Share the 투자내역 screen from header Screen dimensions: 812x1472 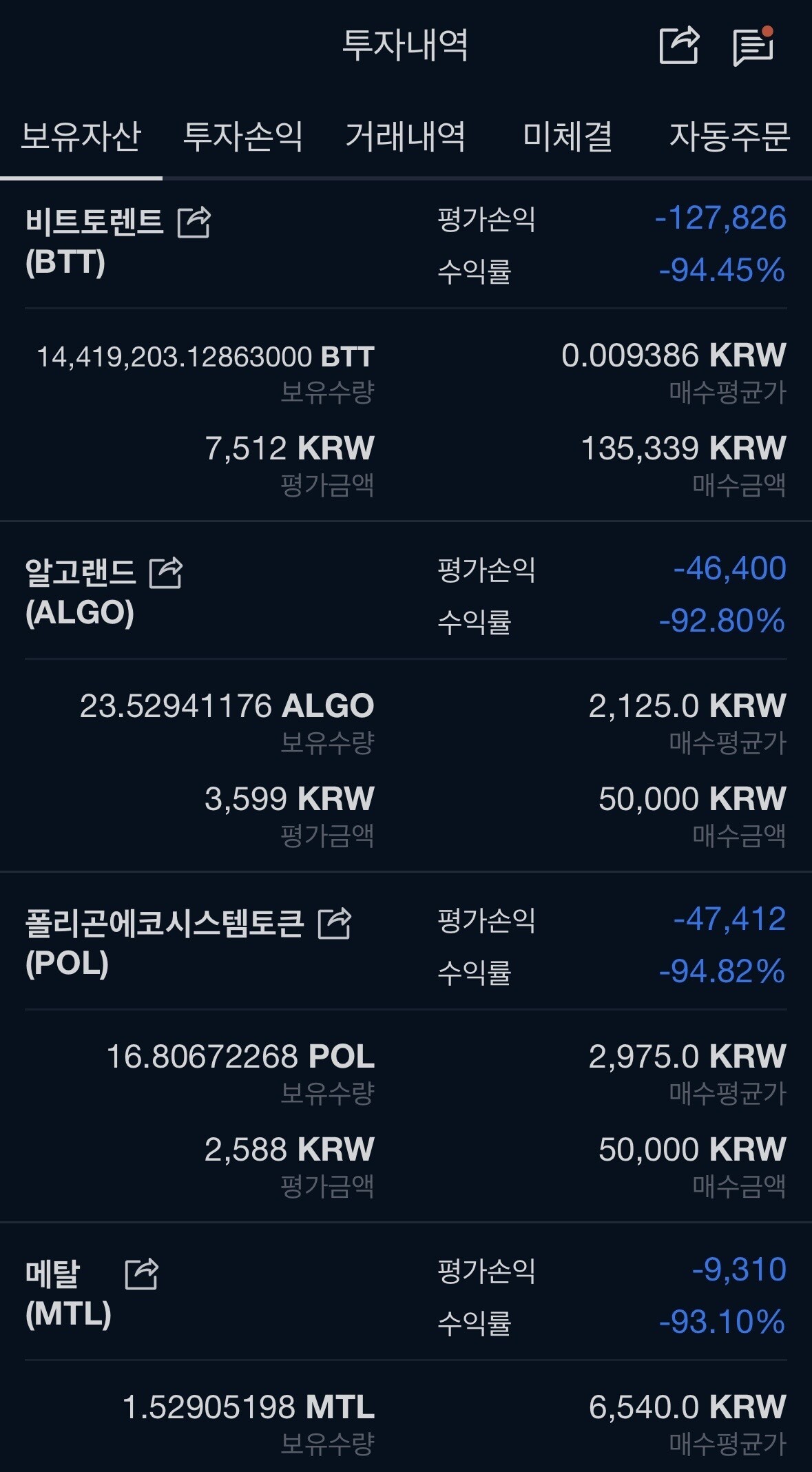tap(679, 45)
